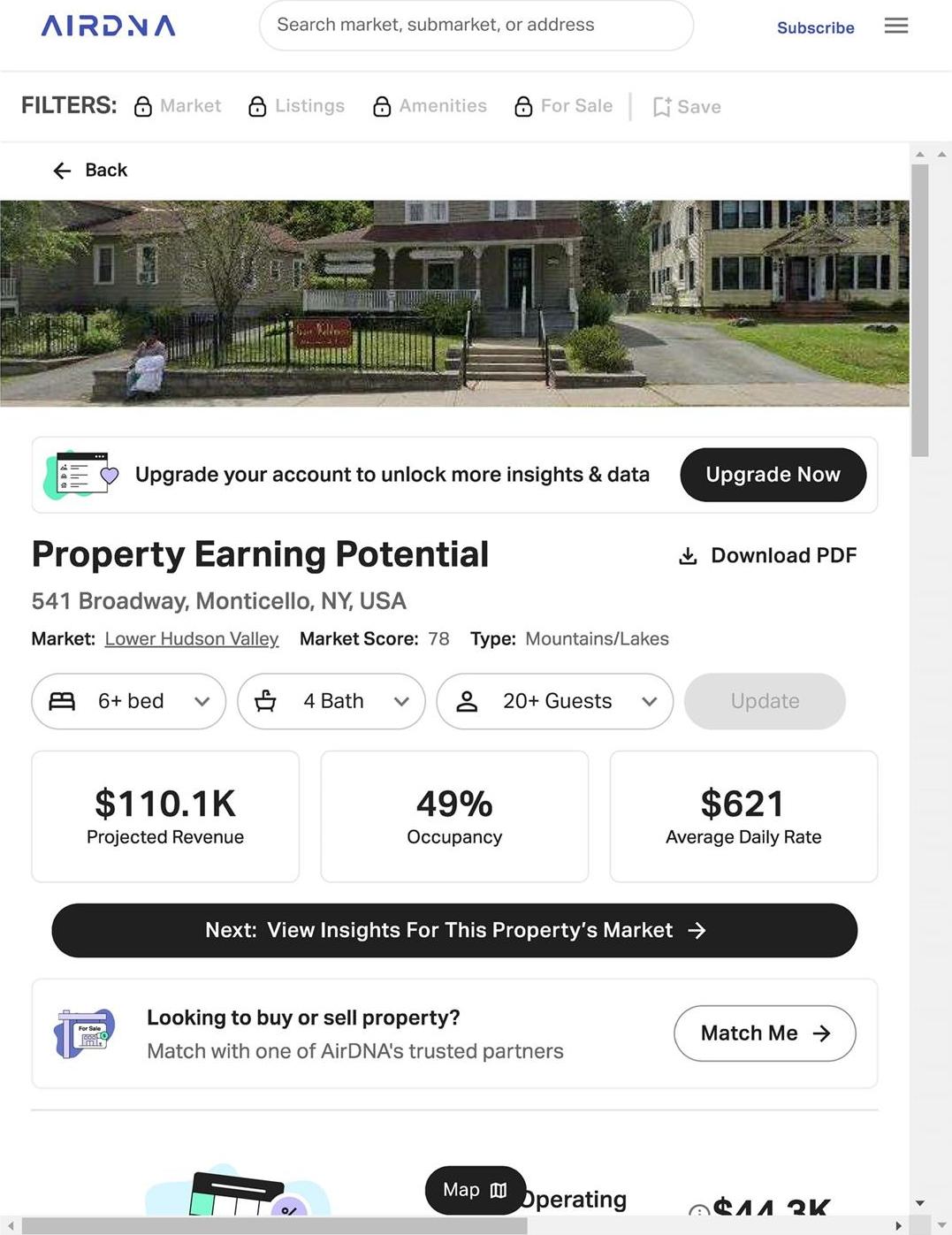952x1235 pixels.
Task: Open the Lower Hudson Valley market link
Action: pyautogui.click(x=191, y=638)
